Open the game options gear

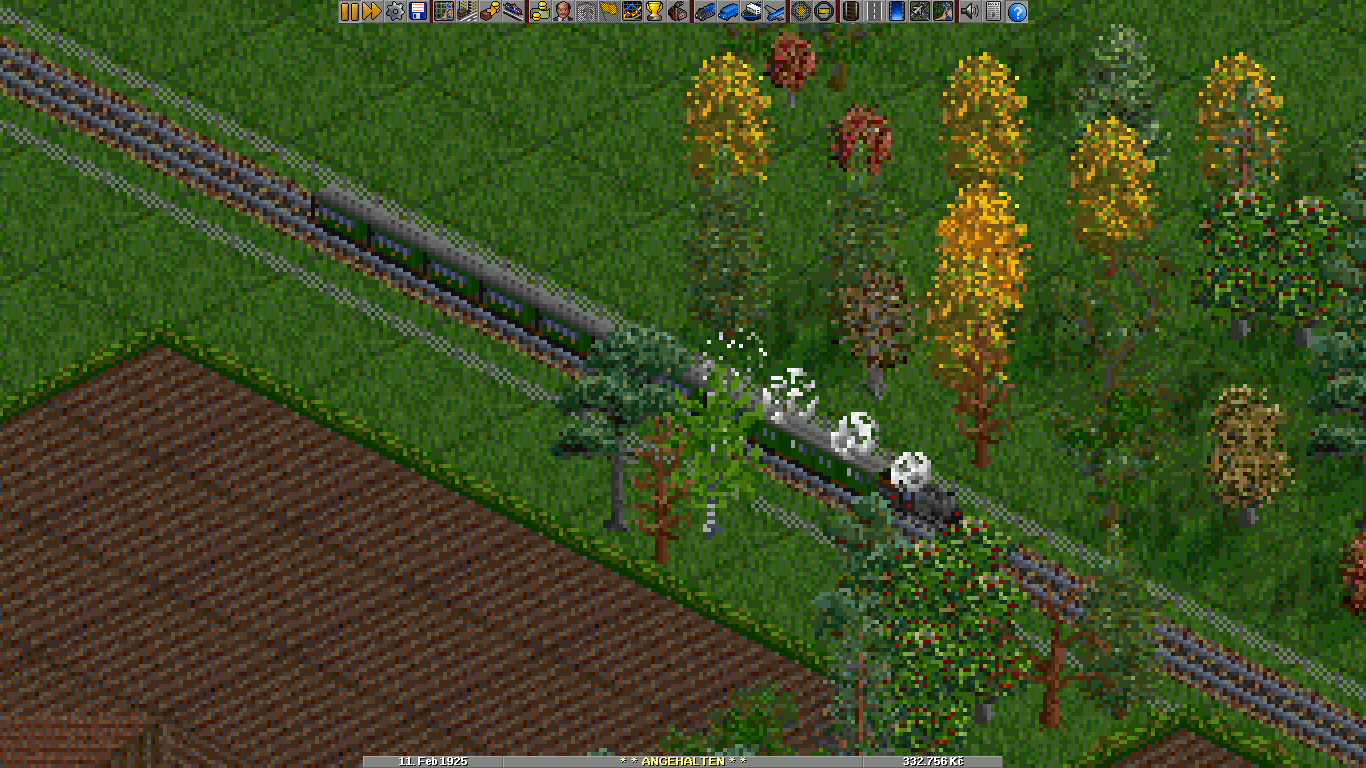point(395,12)
